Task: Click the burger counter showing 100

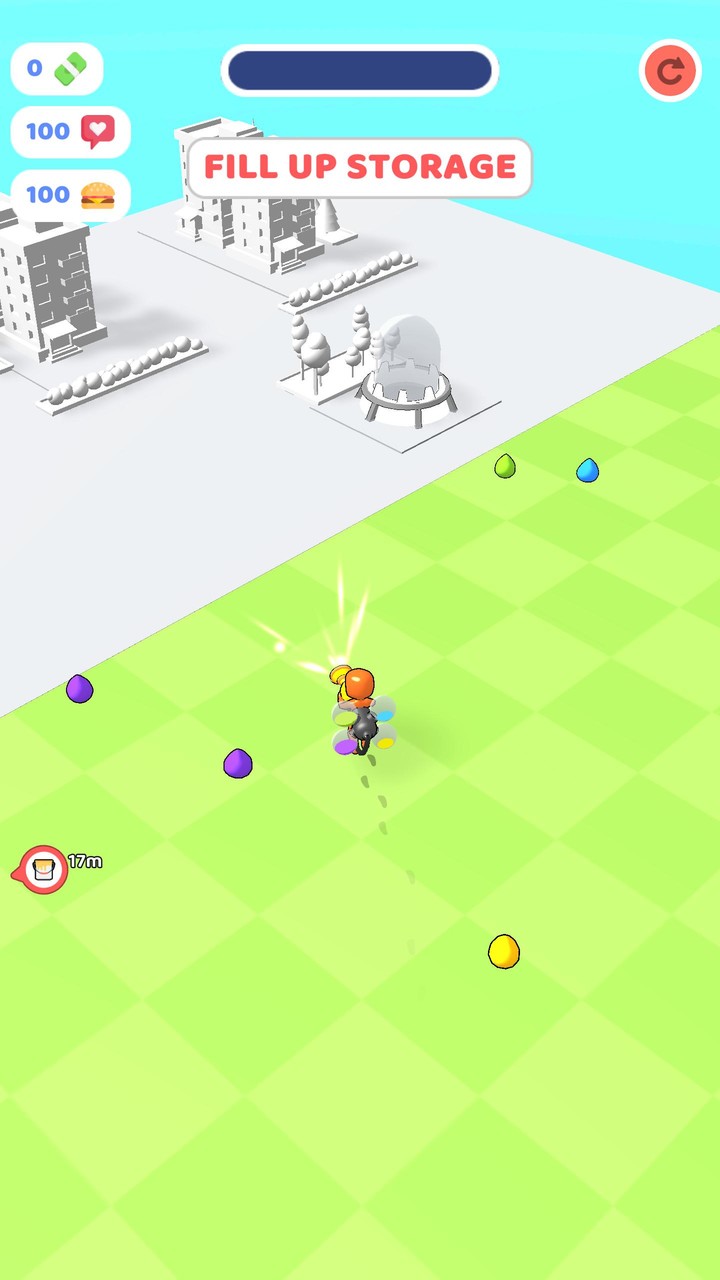Action: 68,195
